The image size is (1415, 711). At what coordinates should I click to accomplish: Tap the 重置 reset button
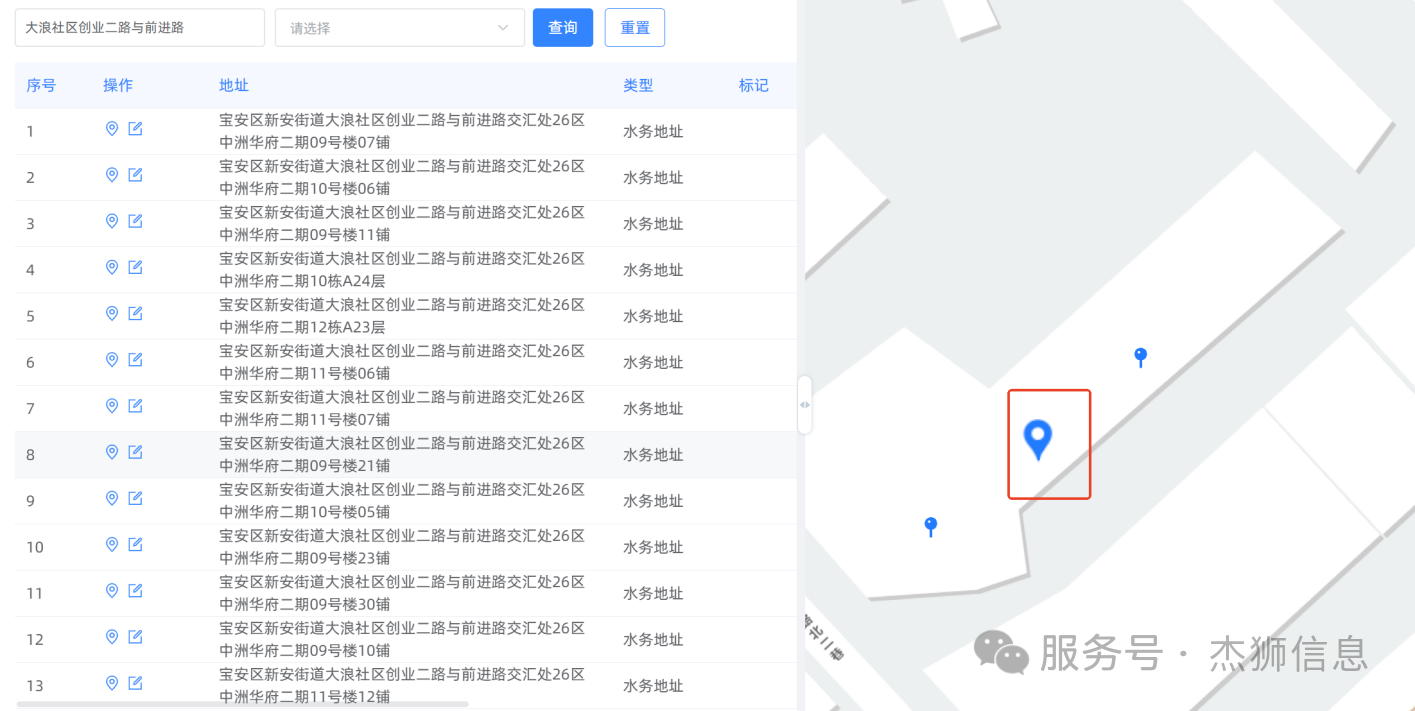pos(634,28)
